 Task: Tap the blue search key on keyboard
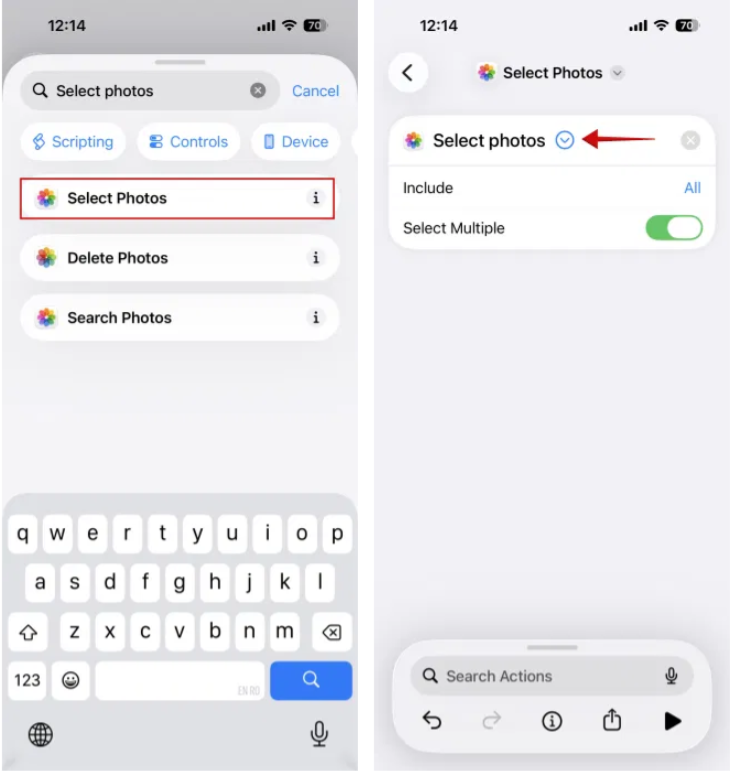310,680
